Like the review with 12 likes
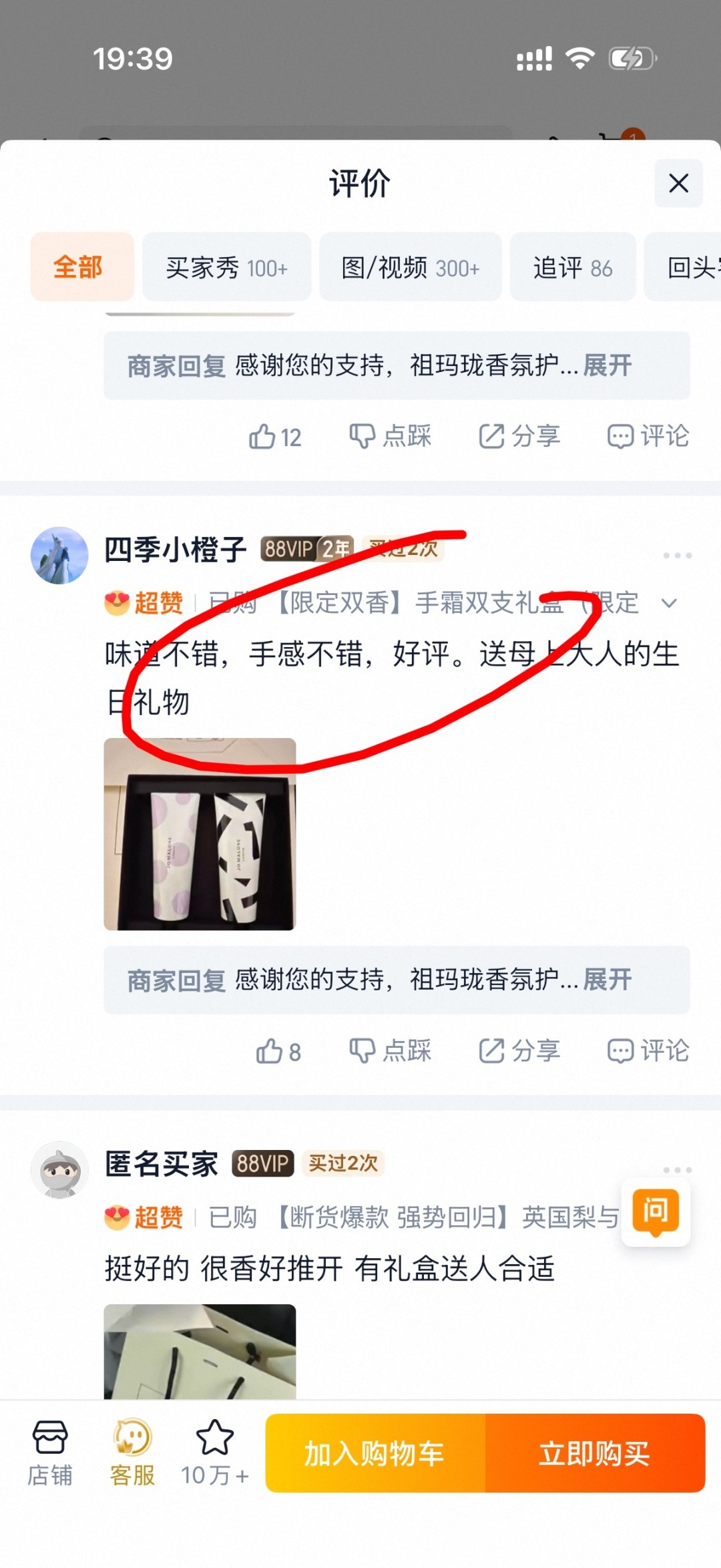 [x=275, y=437]
